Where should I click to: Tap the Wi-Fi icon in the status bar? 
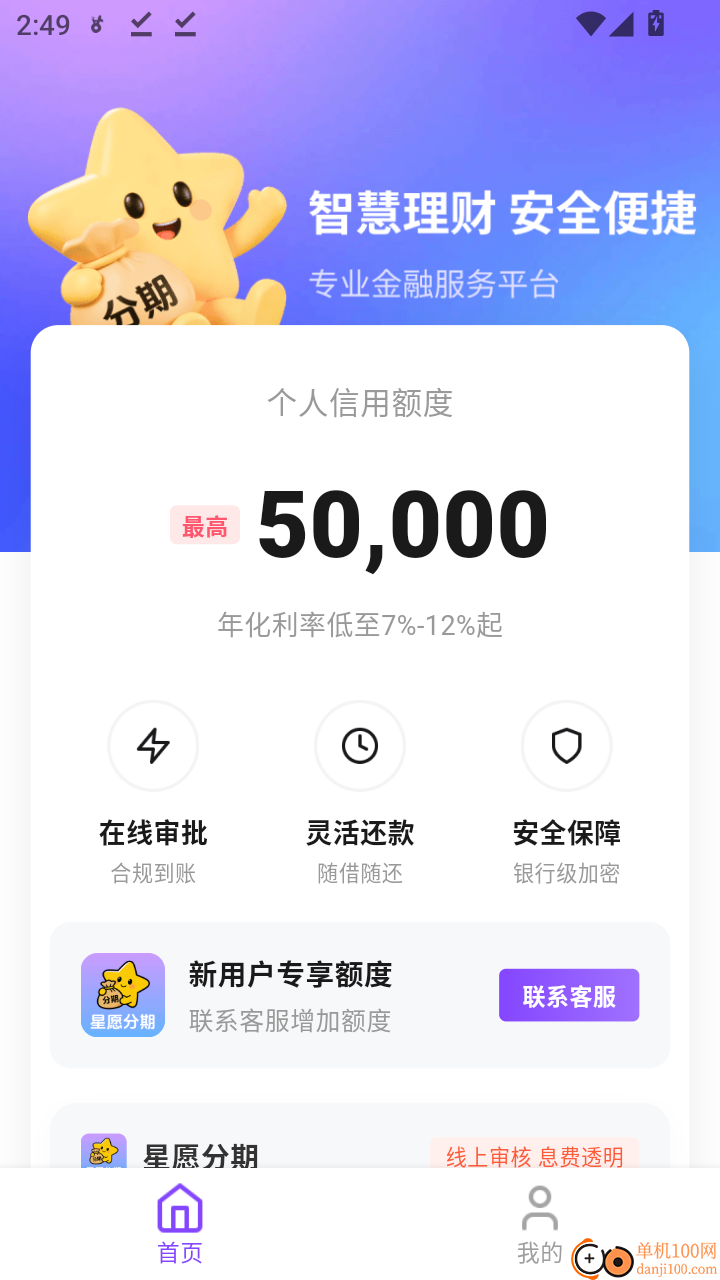pos(593,24)
